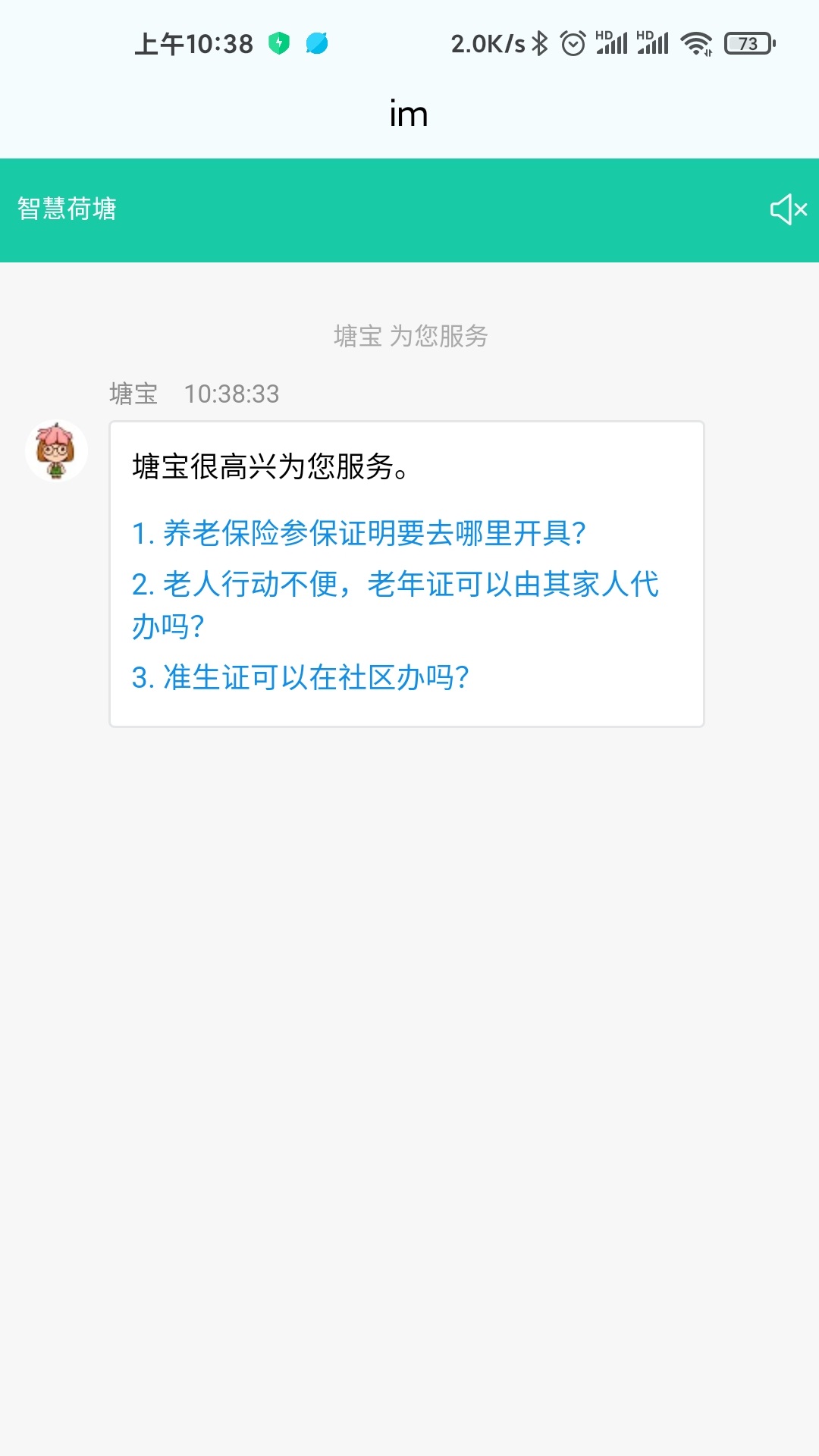Tap the blue circle icon beside 上午10:38
Screen dimensions: 819x1456
pyautogui.click(x=315, y=44)
